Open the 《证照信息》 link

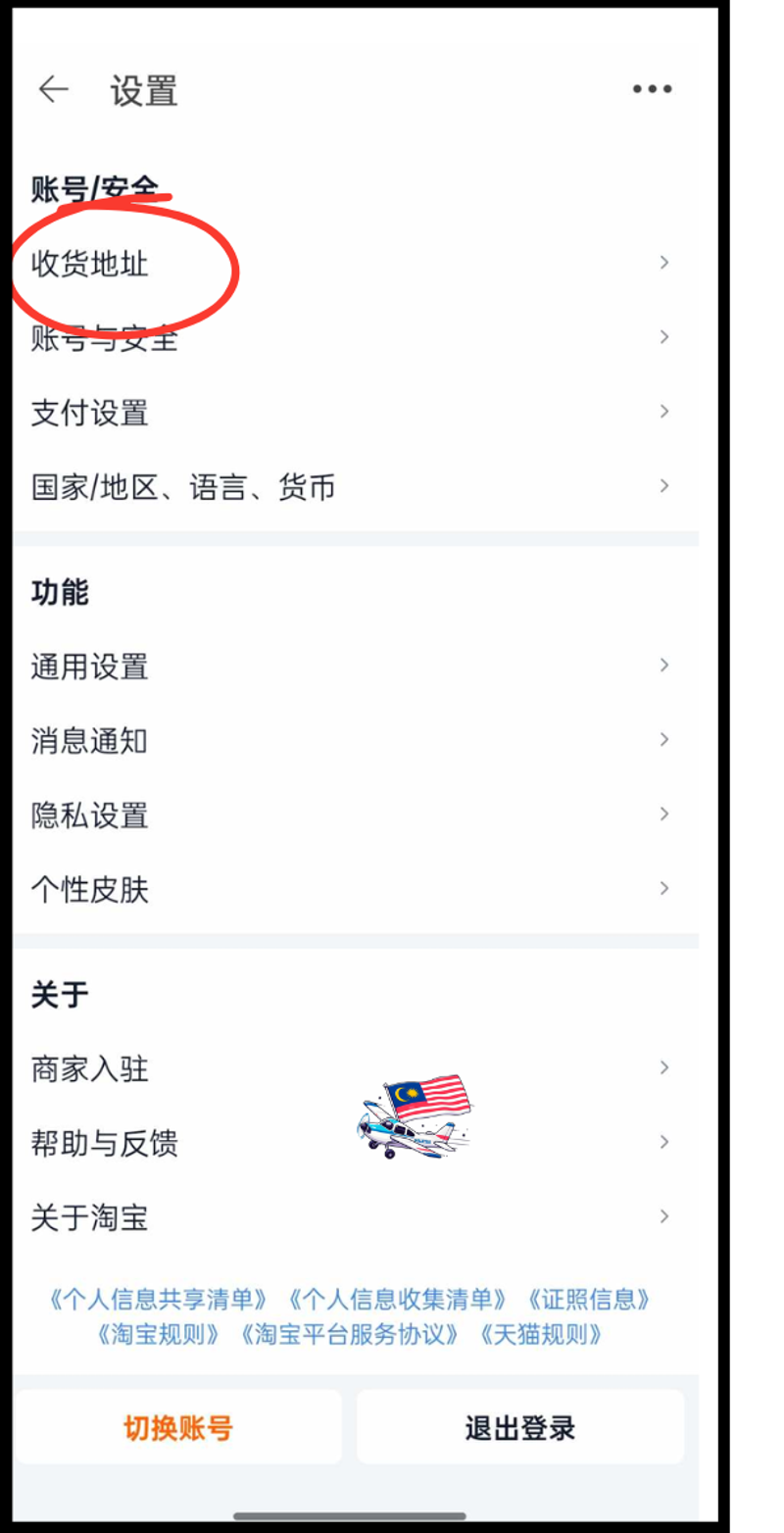[x=587, y=1300]
